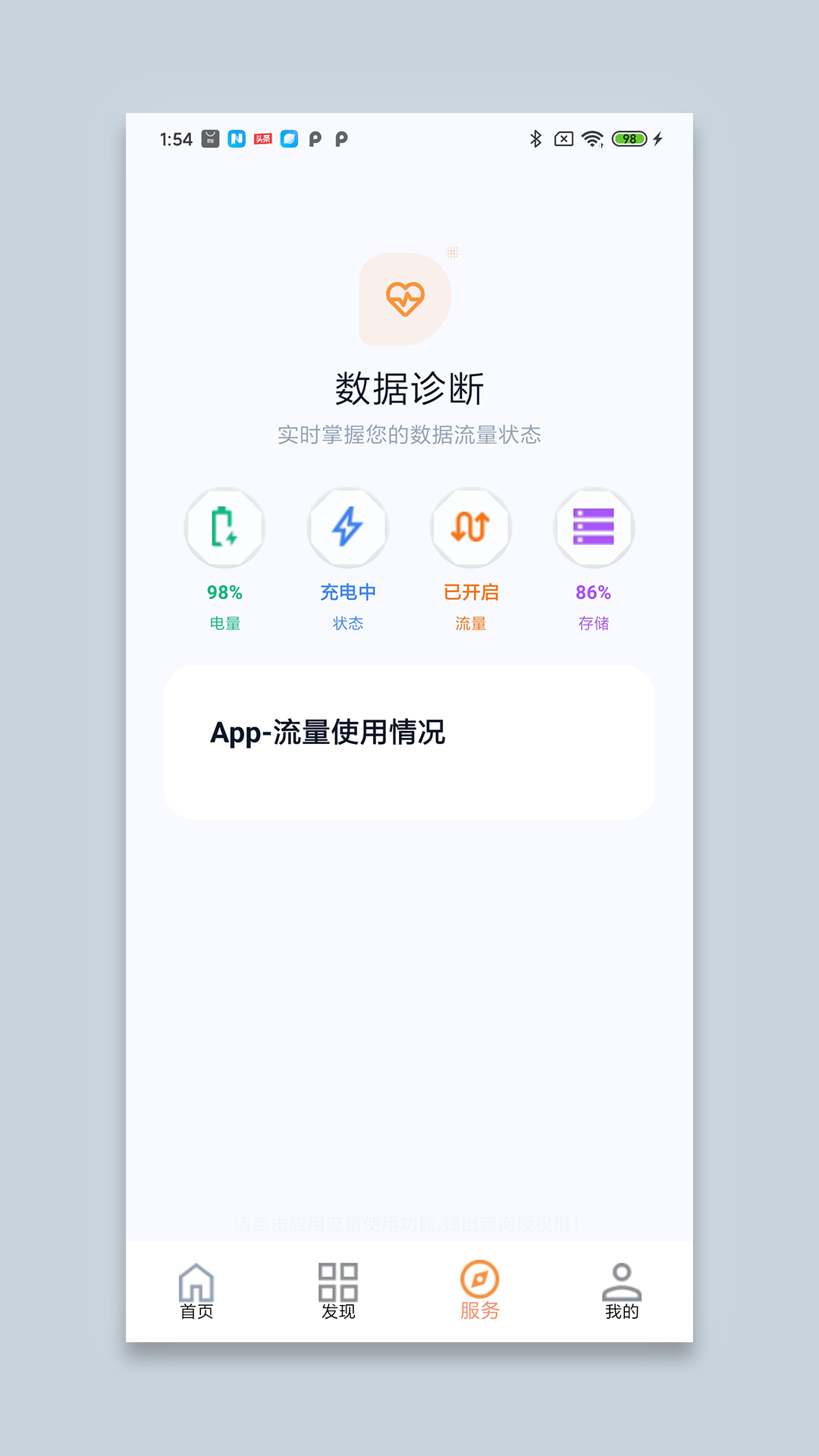Screen dimensions: 819x1456
Task: Tap the 头条 notification icon
Action: [x=263, y=140]
